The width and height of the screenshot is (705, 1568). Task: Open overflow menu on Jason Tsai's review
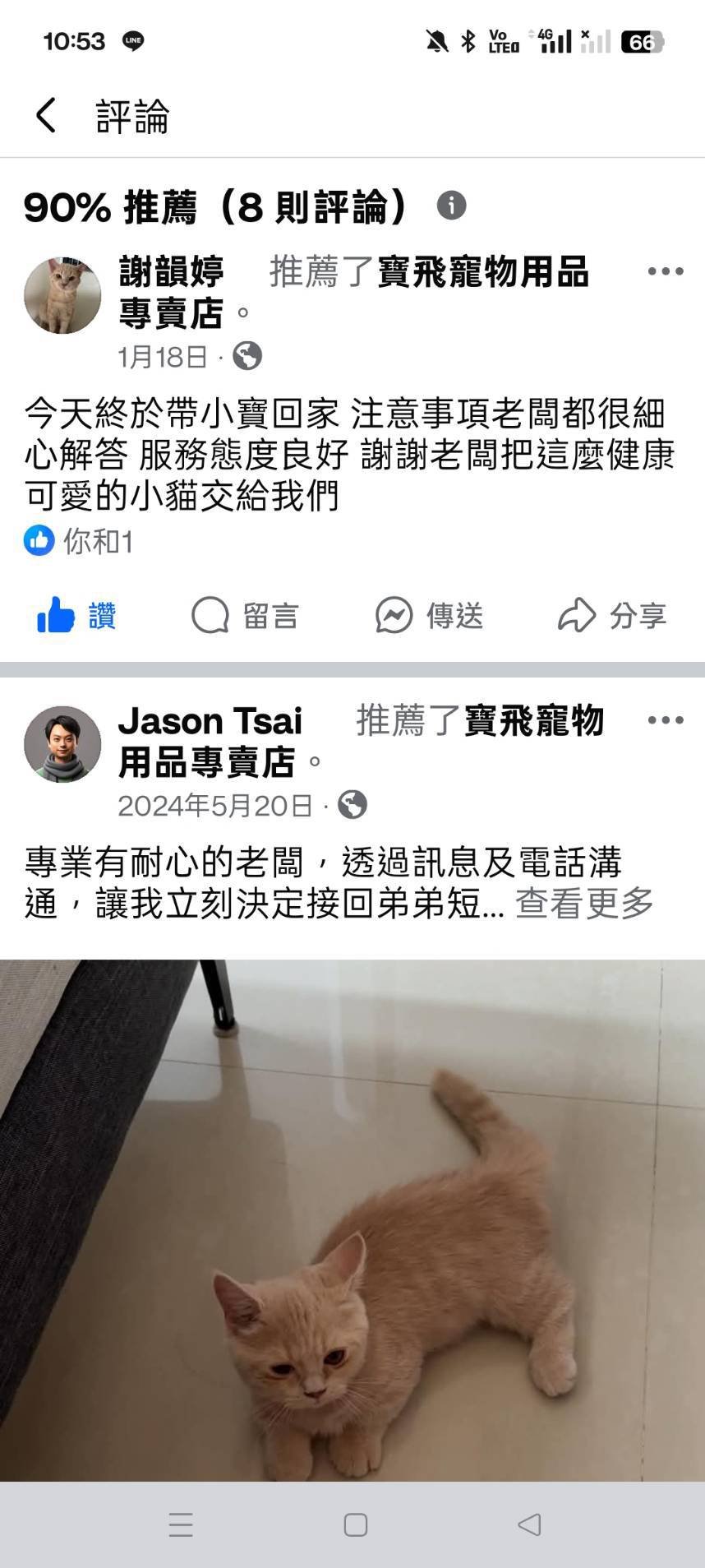pyautogui.click(x=665, y=720)
